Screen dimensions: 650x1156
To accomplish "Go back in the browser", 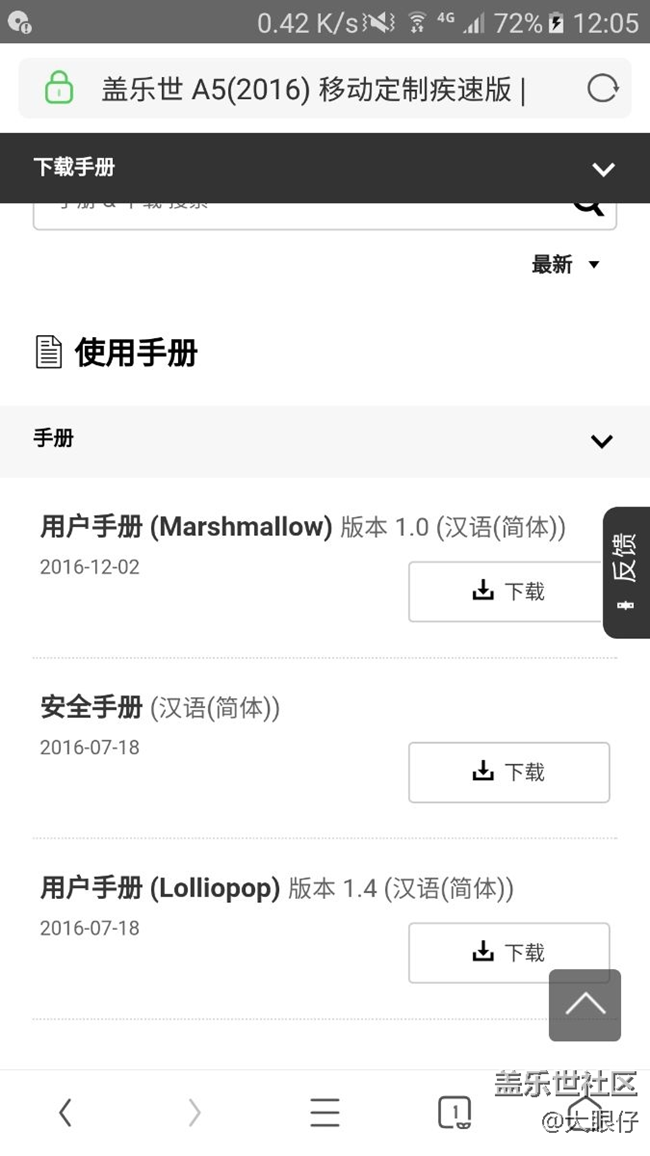I will [65, 1112].
